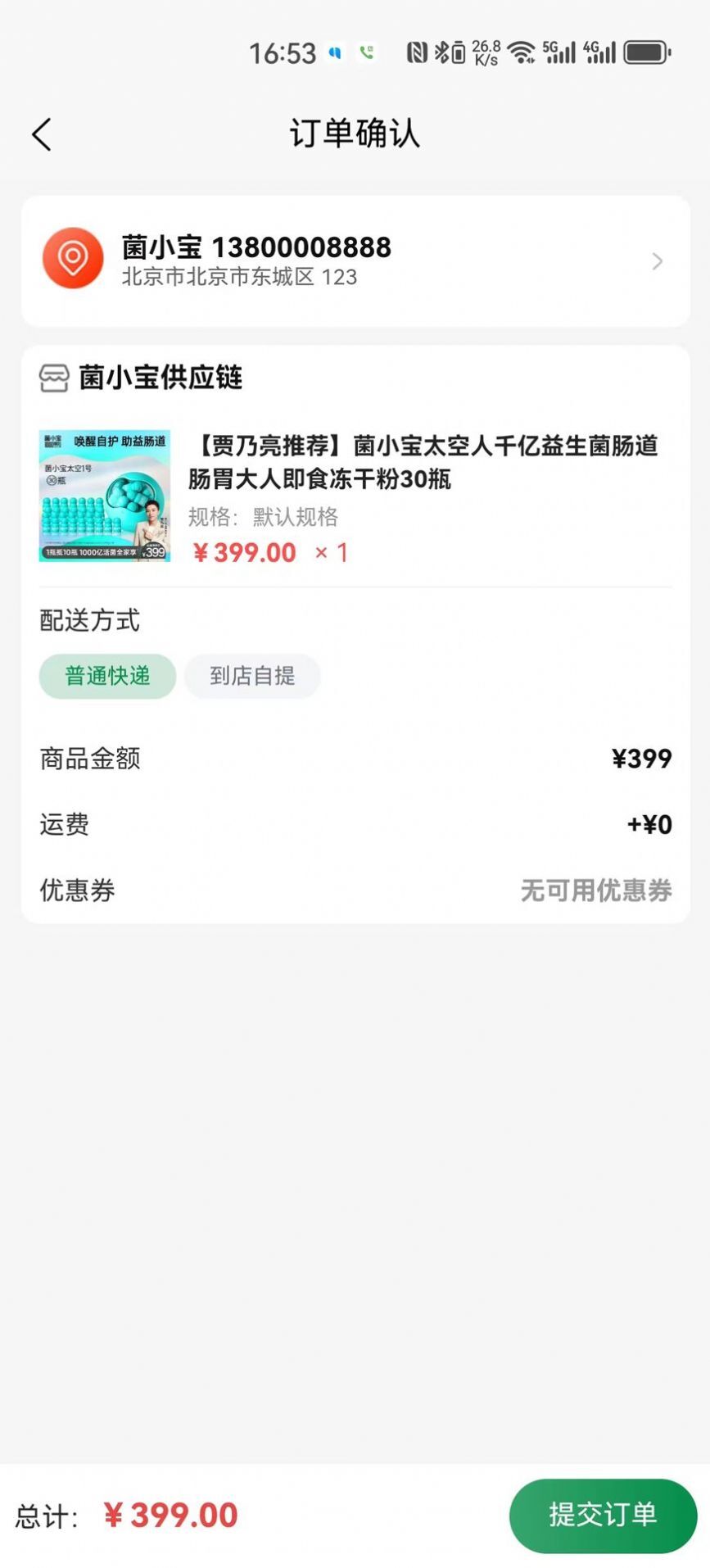Click the back arrow on 订单确认 page
Viewport: 710px width, 1568px height.
pos(43,134)
